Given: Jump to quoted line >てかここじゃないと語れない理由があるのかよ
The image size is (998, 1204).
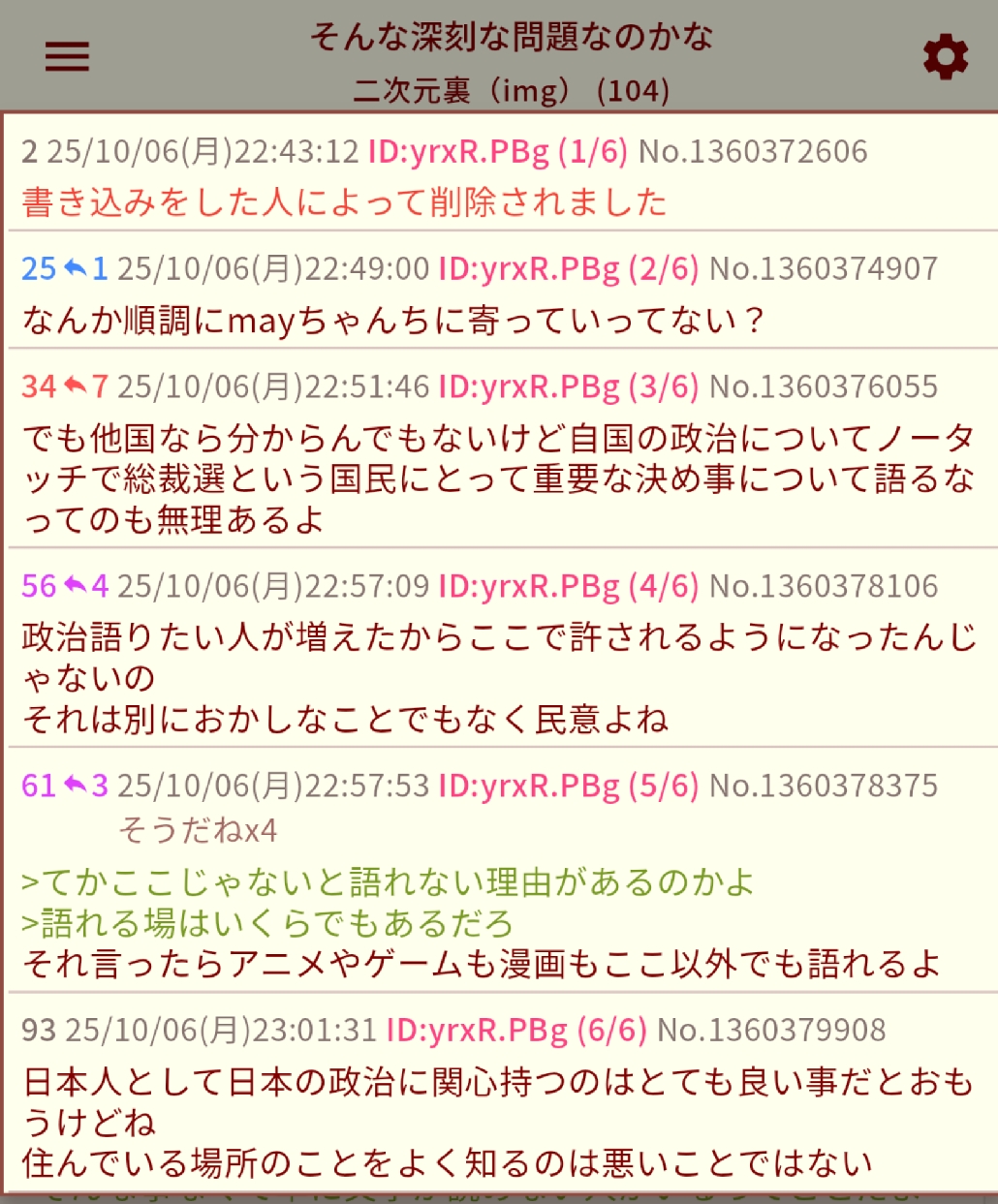Looking at the screenshot, I should (388, 882).
